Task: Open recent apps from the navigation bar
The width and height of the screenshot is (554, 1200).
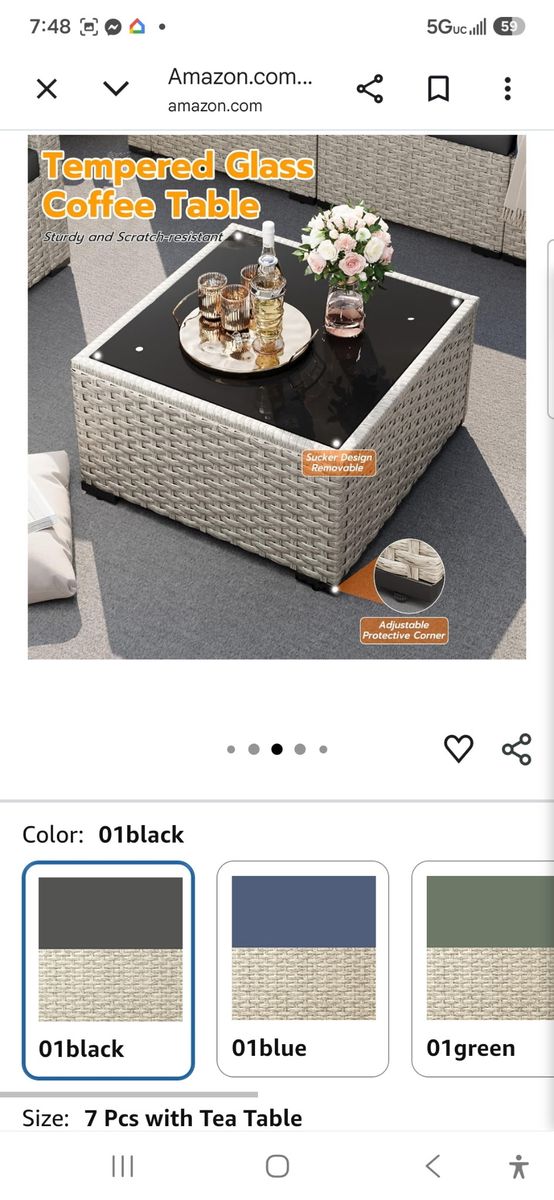Action: tap(122, 1166)
